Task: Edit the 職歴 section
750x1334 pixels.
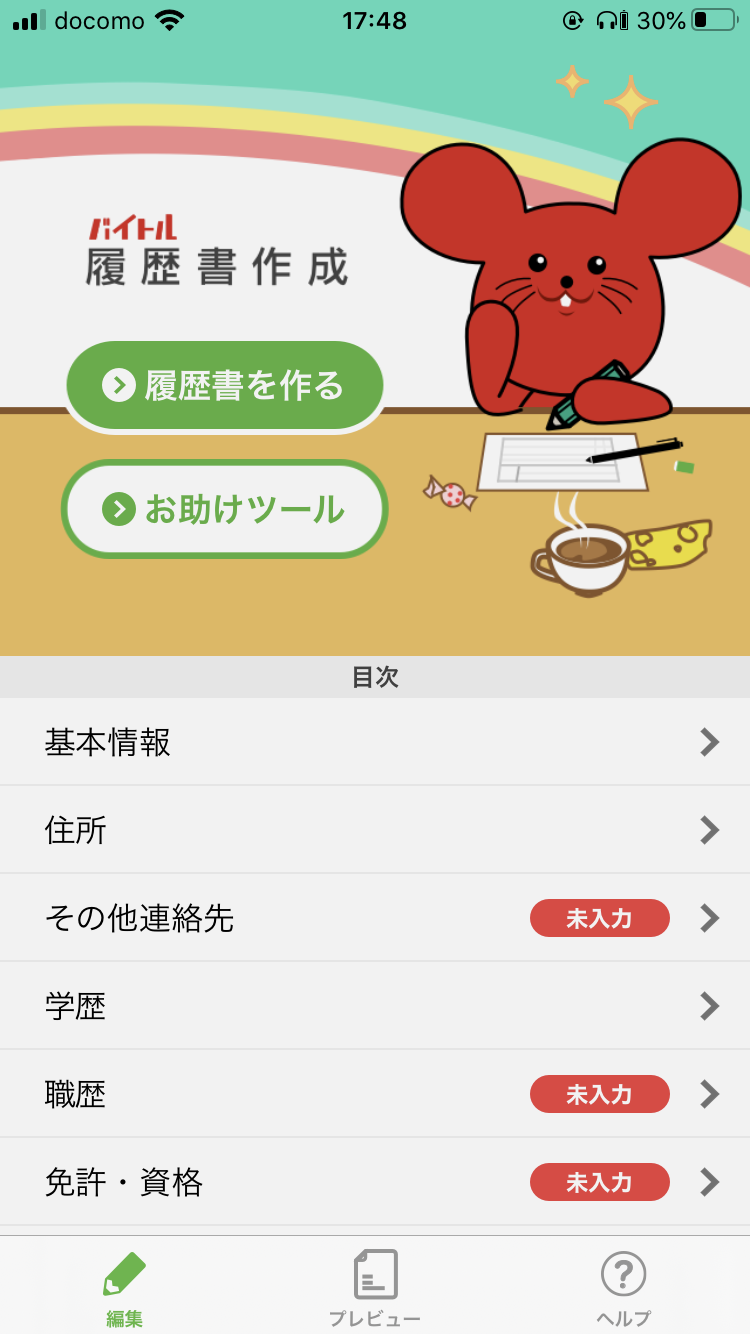Action: tap(375, 1094)
